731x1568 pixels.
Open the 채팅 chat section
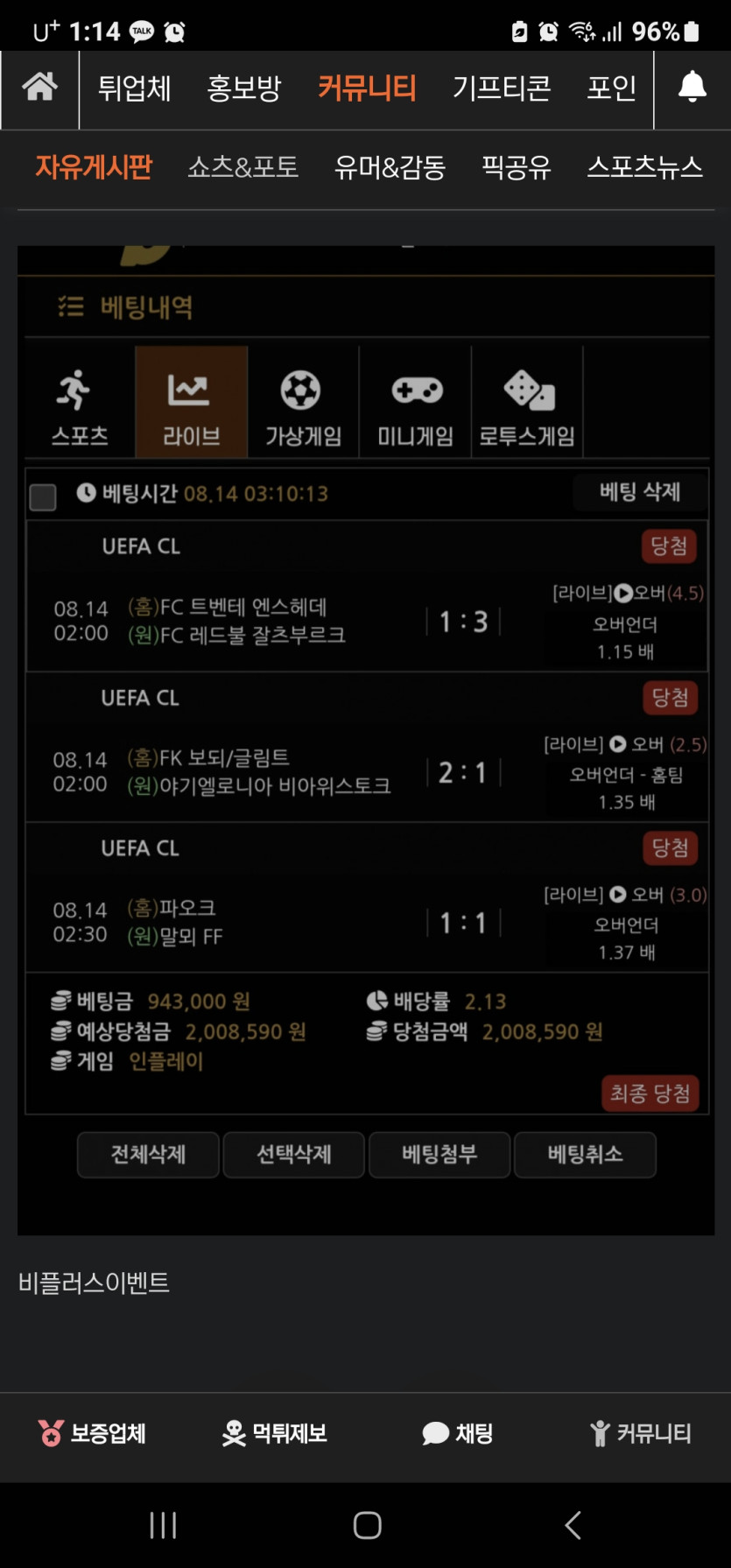tap(457, 1433)
